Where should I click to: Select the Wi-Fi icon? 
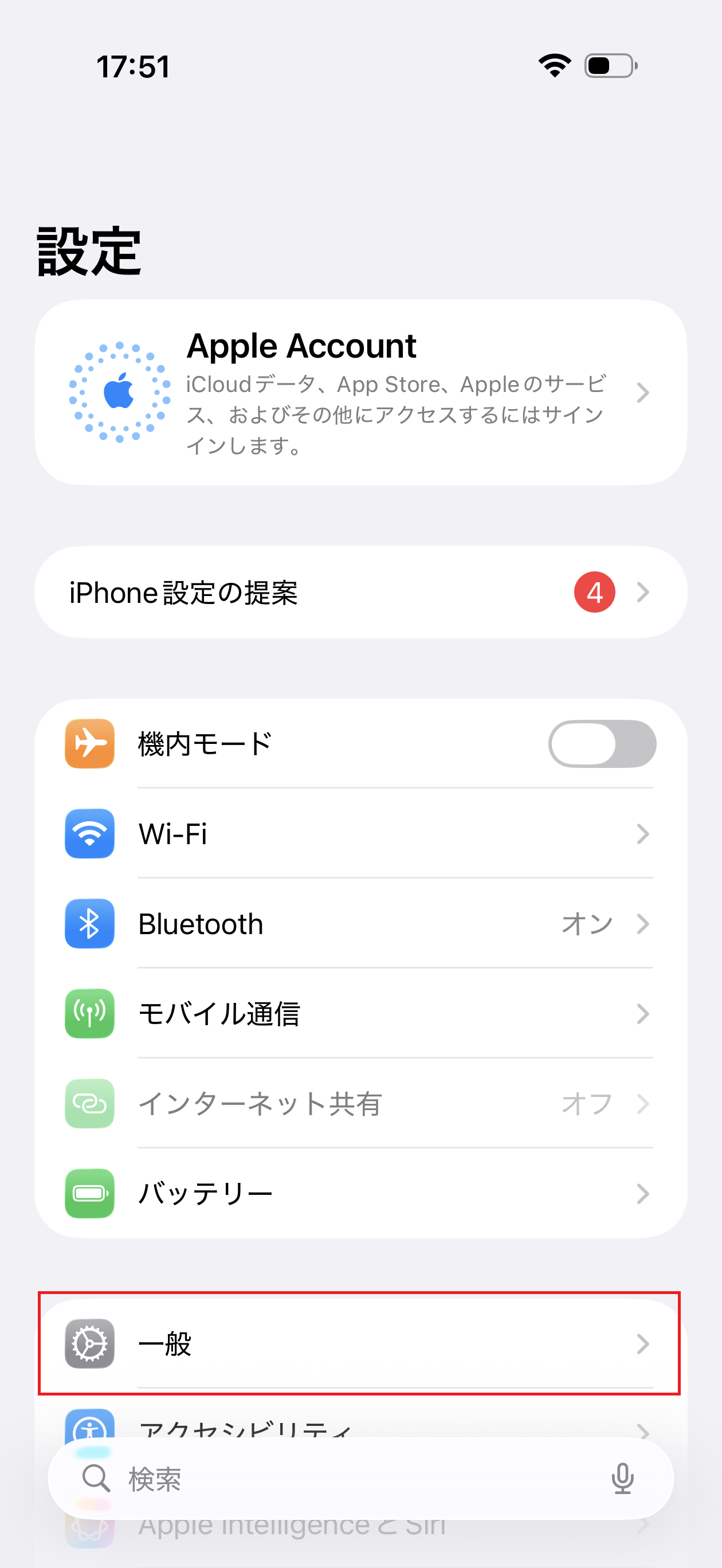point(89,834)
